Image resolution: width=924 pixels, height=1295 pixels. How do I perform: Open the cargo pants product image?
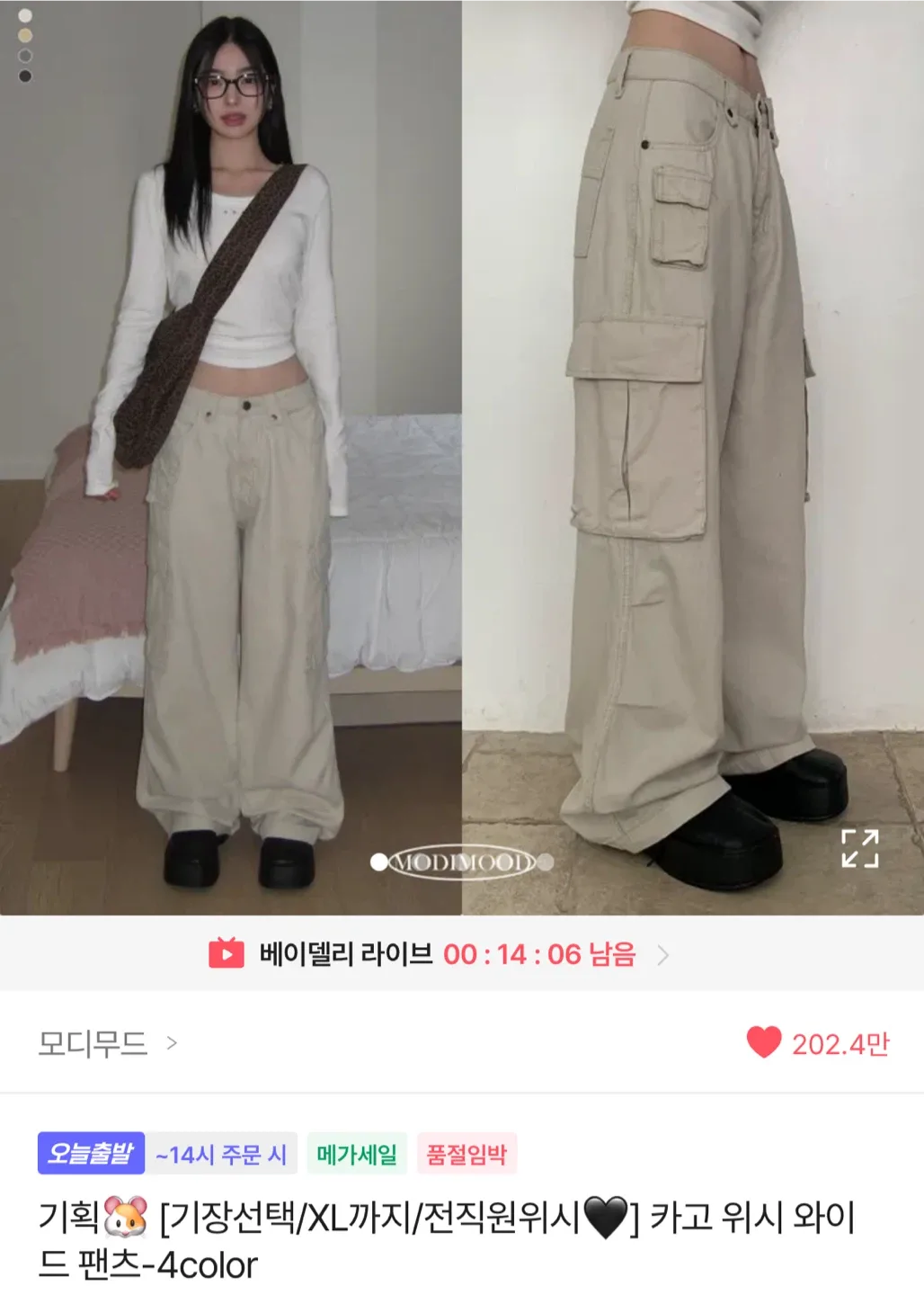(462, 450)
